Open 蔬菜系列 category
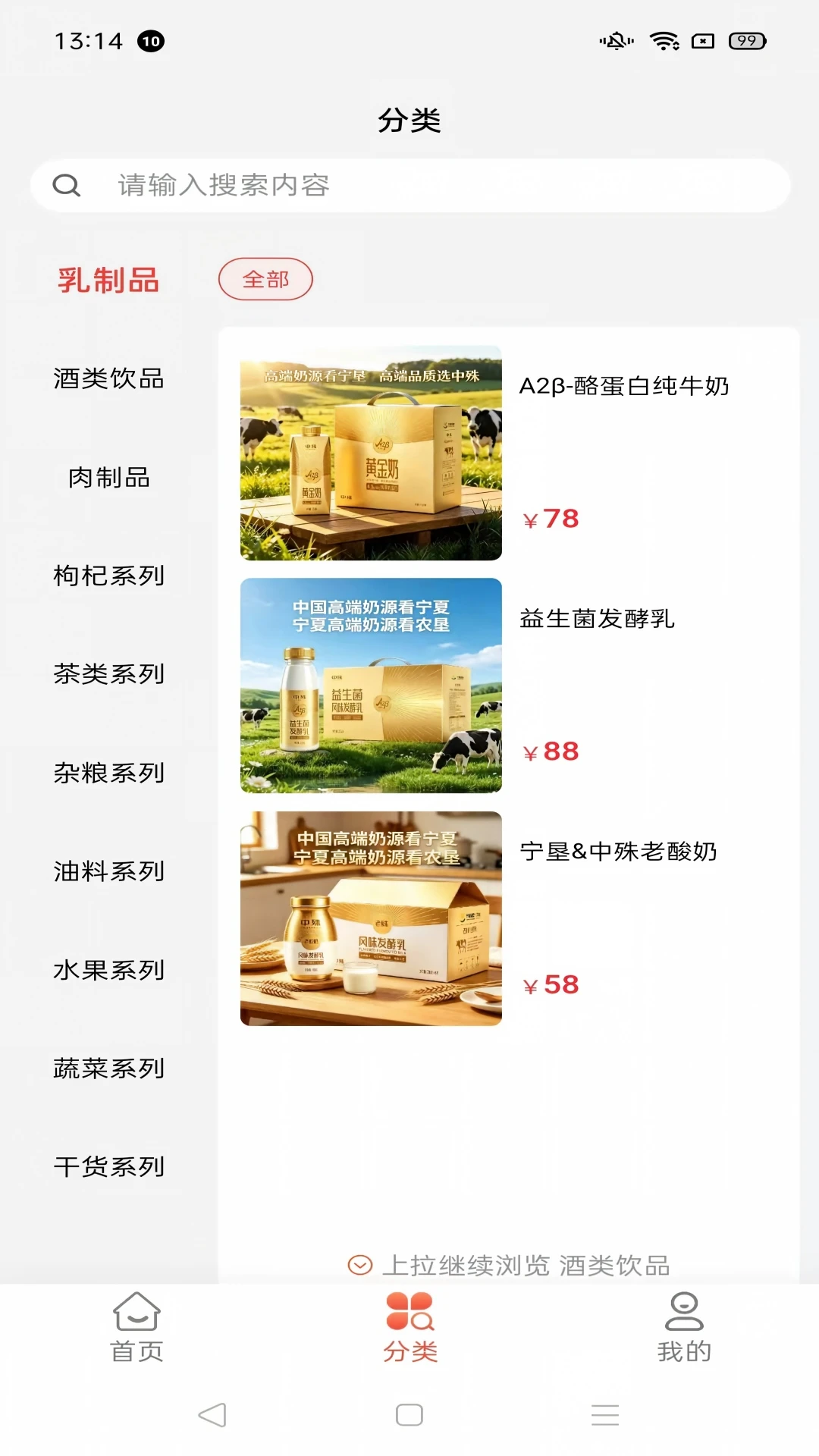The height and width of the screenshot is (1456, 819). tap(108, 1068)
